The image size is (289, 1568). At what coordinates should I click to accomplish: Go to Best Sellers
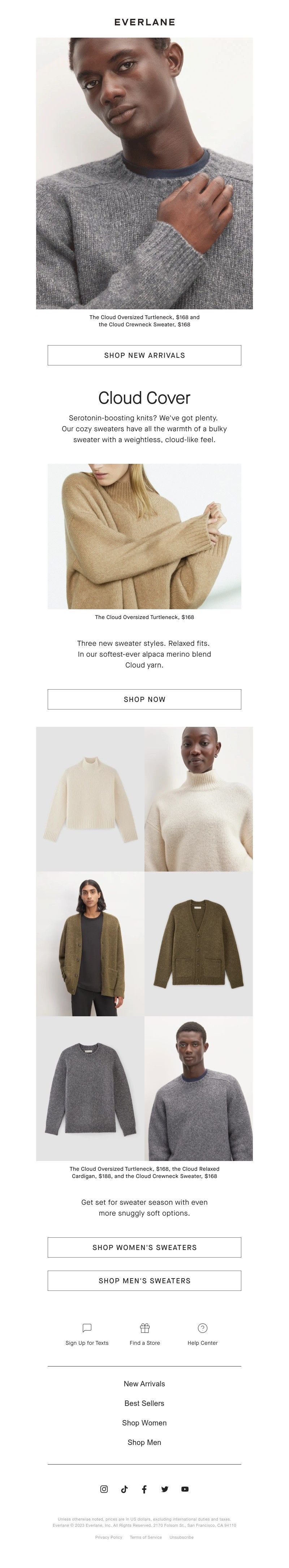[x=144, y=1403]
